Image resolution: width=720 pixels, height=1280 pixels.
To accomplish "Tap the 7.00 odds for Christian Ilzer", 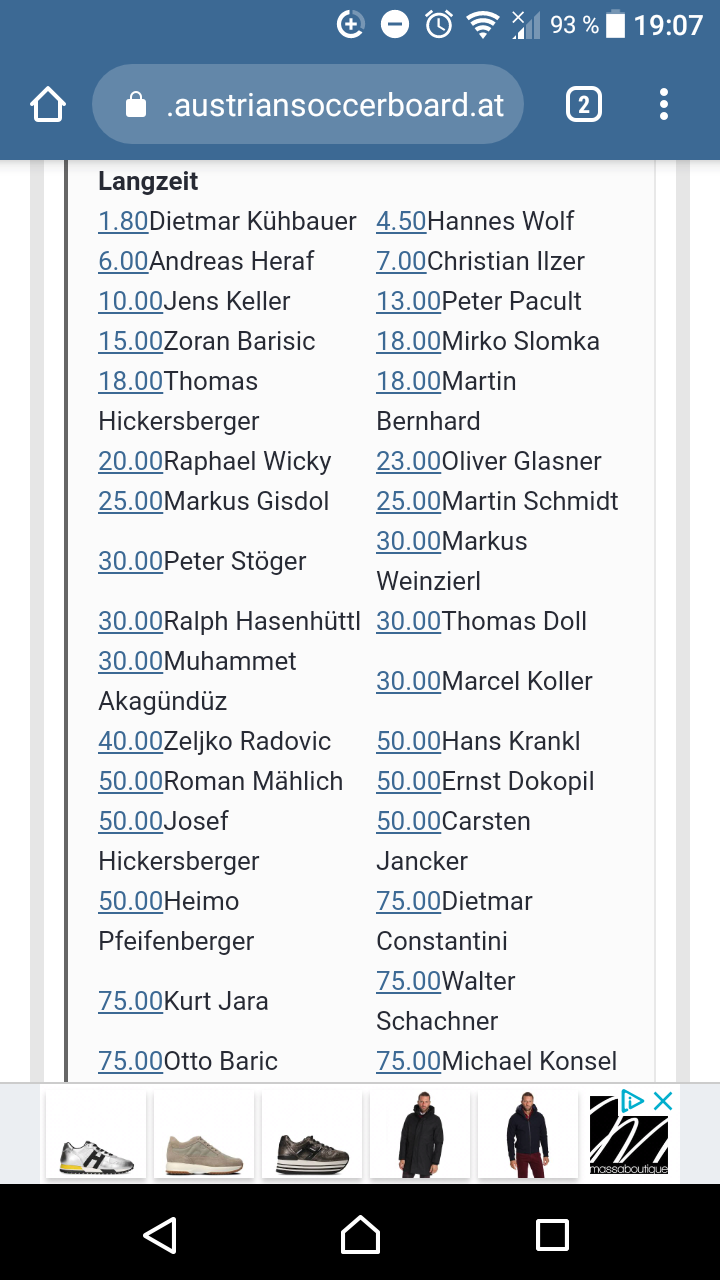I will [x=401, y=261].
